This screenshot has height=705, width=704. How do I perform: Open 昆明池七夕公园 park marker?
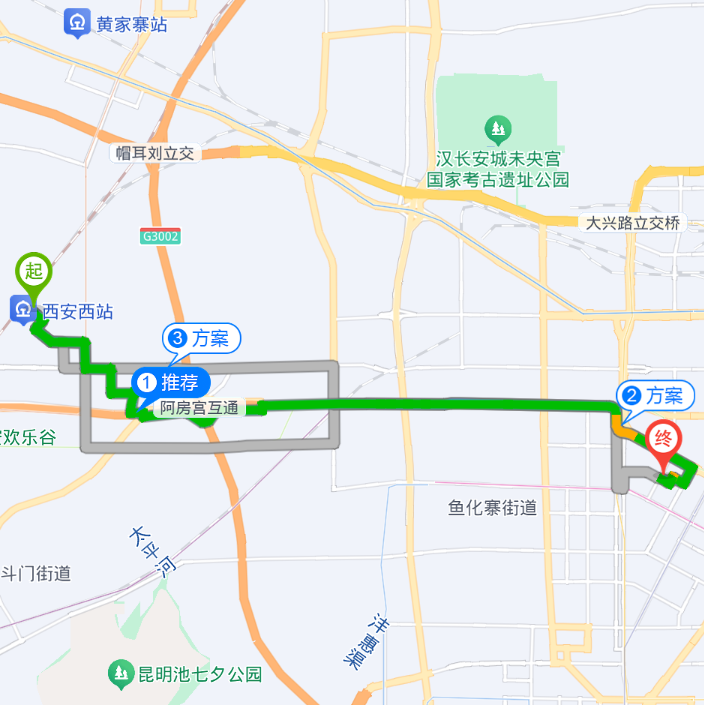(x=122, y=673)
